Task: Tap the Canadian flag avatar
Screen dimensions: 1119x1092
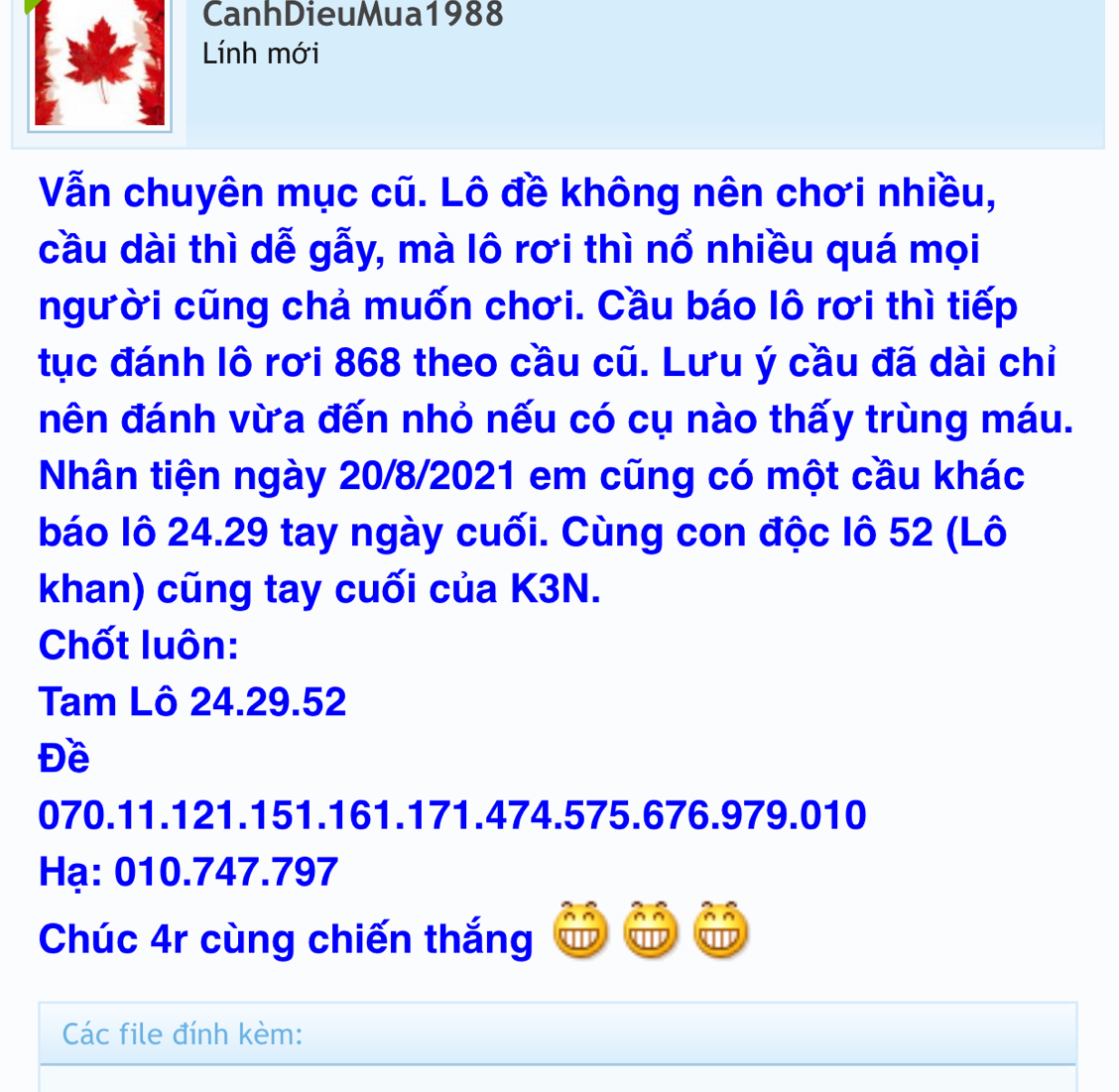Action: 99,62
